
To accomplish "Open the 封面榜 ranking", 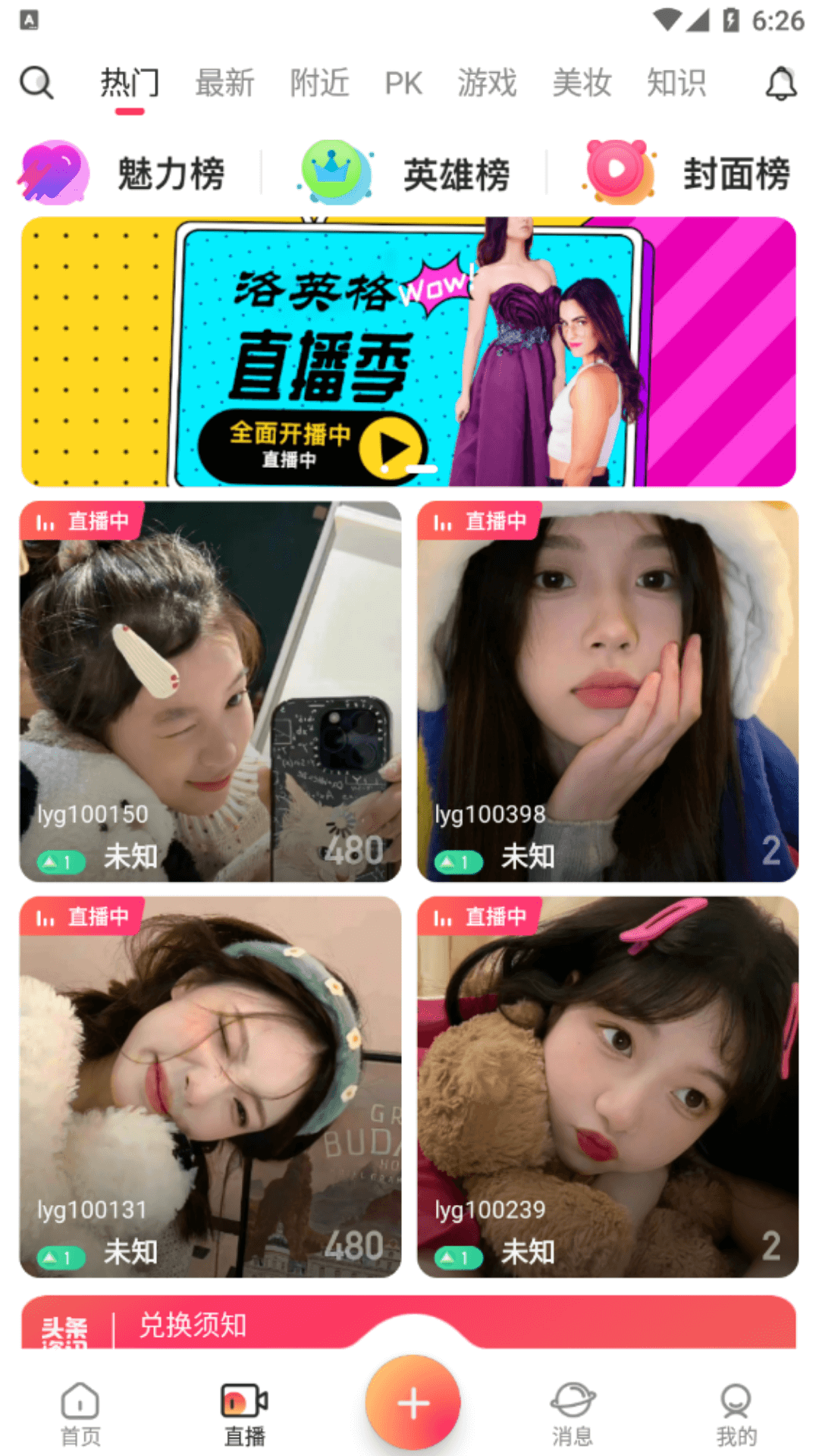I will tap(689, 174).
